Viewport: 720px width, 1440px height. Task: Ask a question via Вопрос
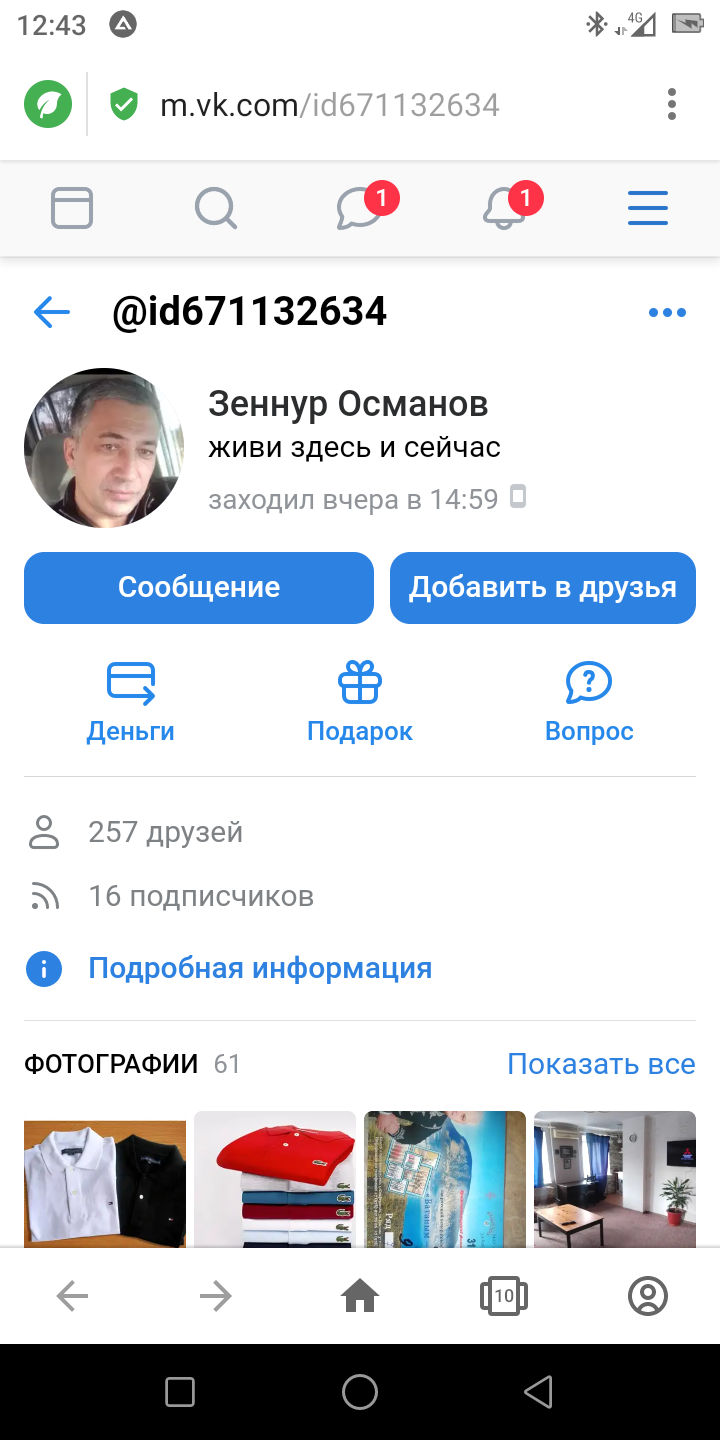(x=589, y=704)
